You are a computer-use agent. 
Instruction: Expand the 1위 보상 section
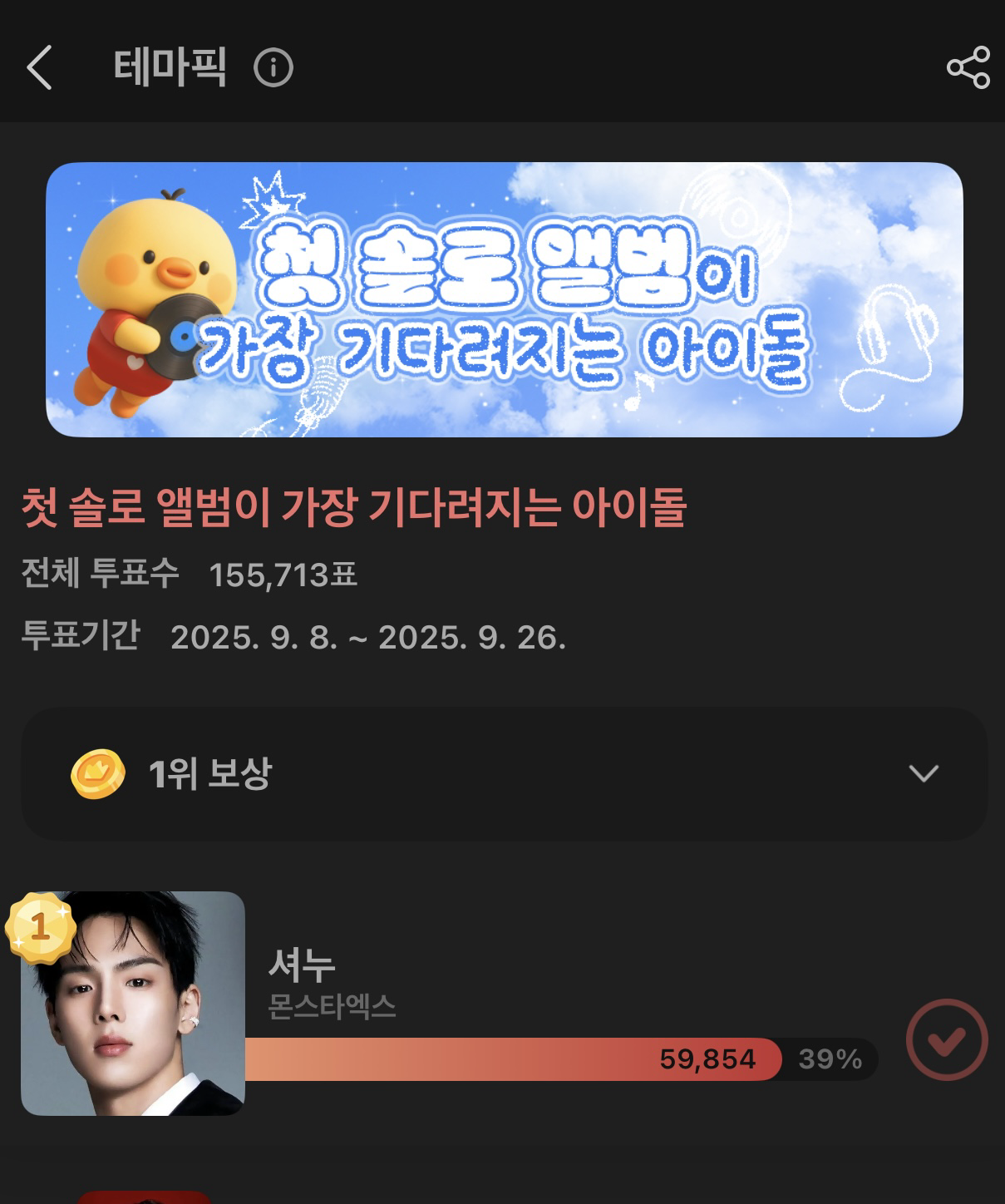924,773
